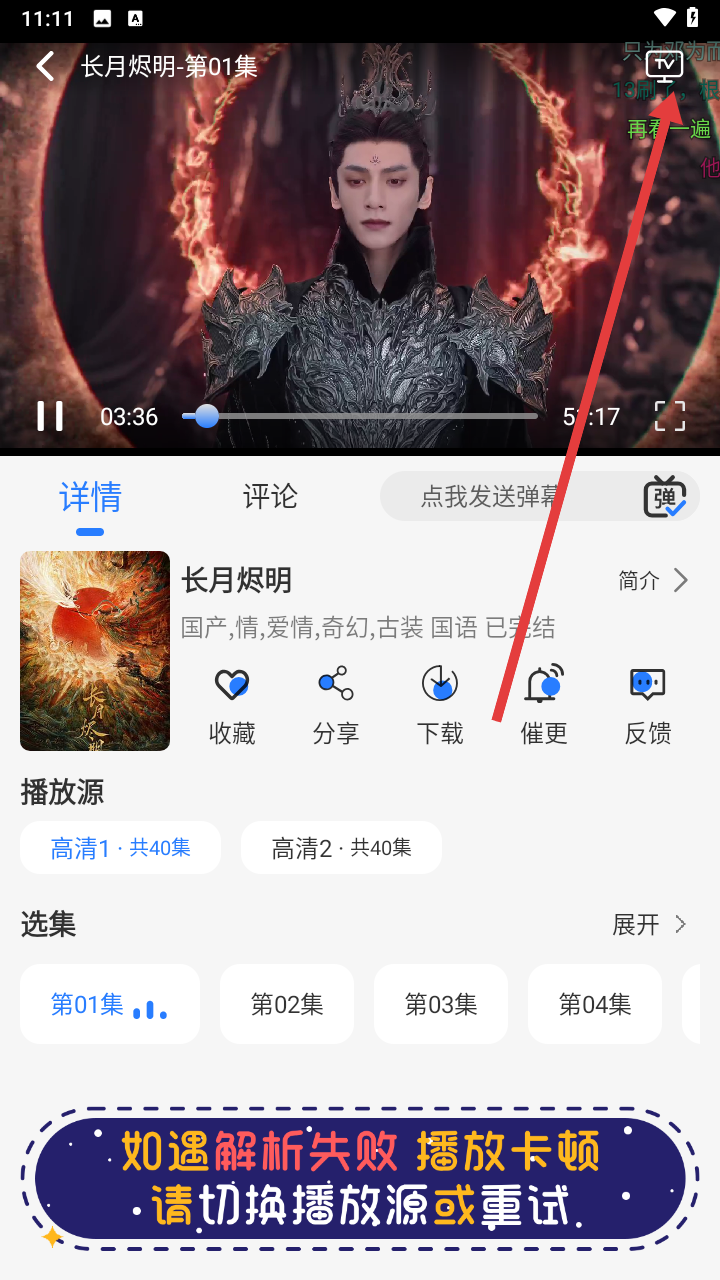Switch to the 评论 comments tab
The width and height of the screenshot is (720, 1280).
point(268,497)
